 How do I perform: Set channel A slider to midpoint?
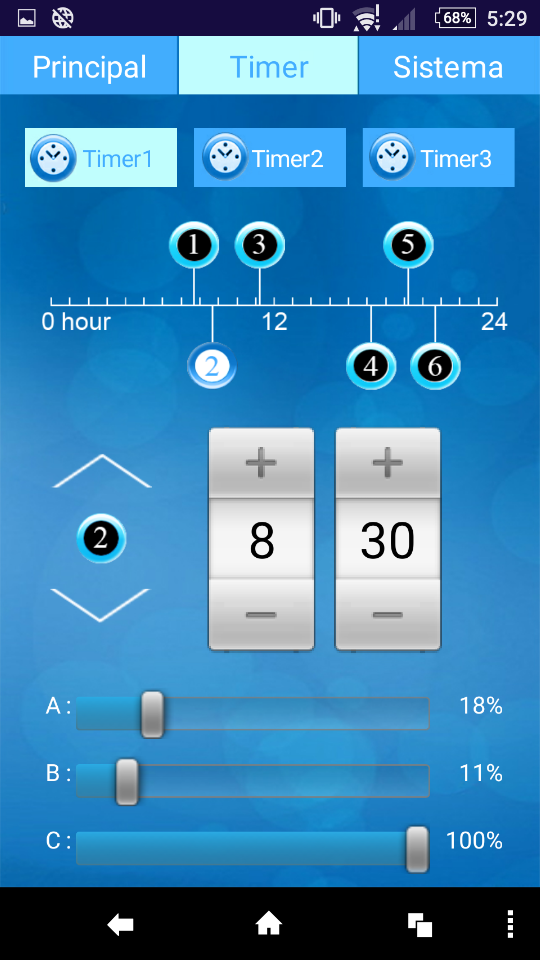pos(253,713)
